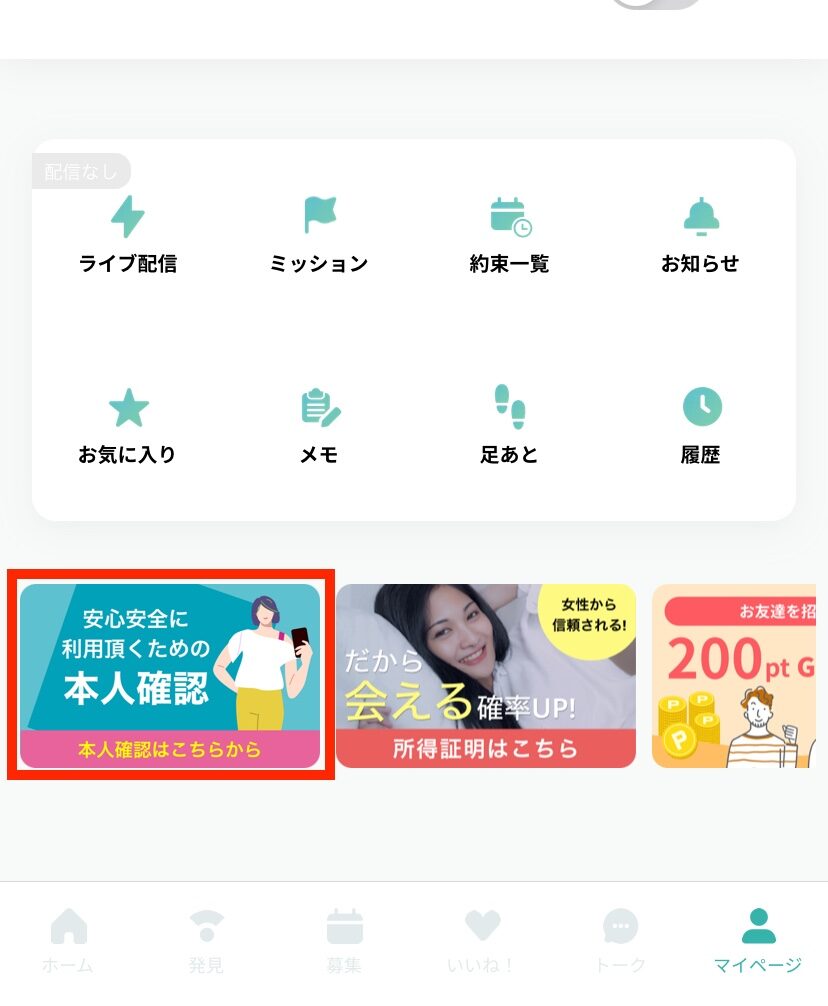
Task: Open the メモ notes
Action: tap(319, 427)
